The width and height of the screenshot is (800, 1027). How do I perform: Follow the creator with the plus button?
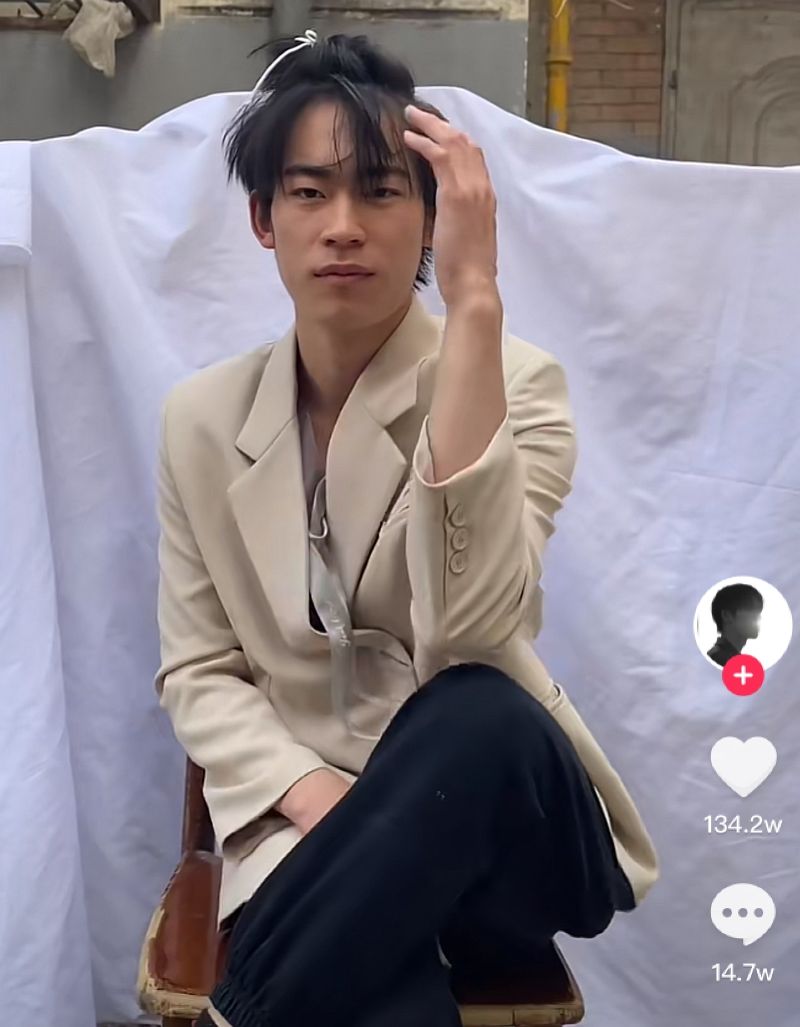pos(742,675)
